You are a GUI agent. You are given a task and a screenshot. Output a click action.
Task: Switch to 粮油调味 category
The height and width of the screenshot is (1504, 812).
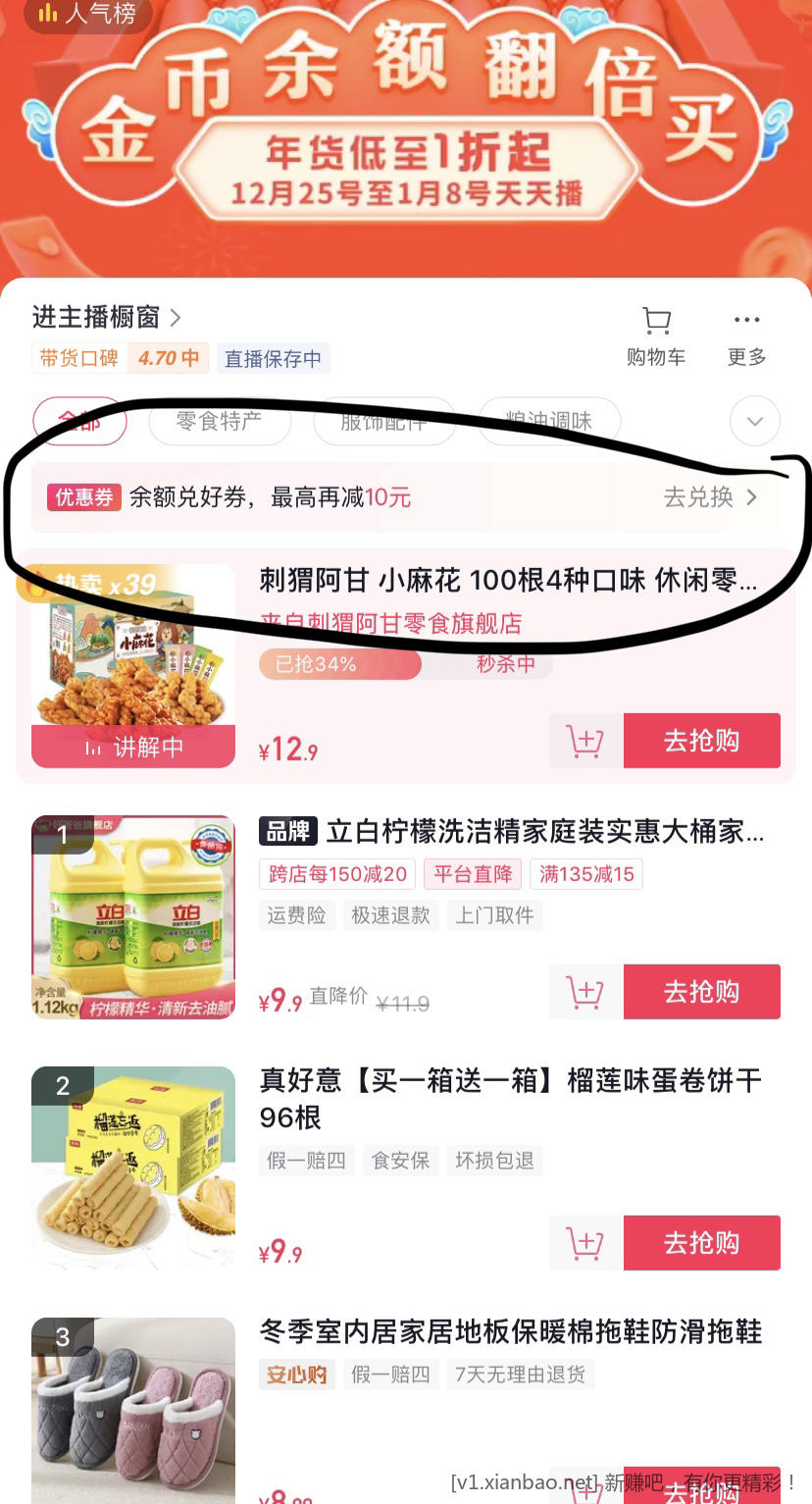(548, 422)
